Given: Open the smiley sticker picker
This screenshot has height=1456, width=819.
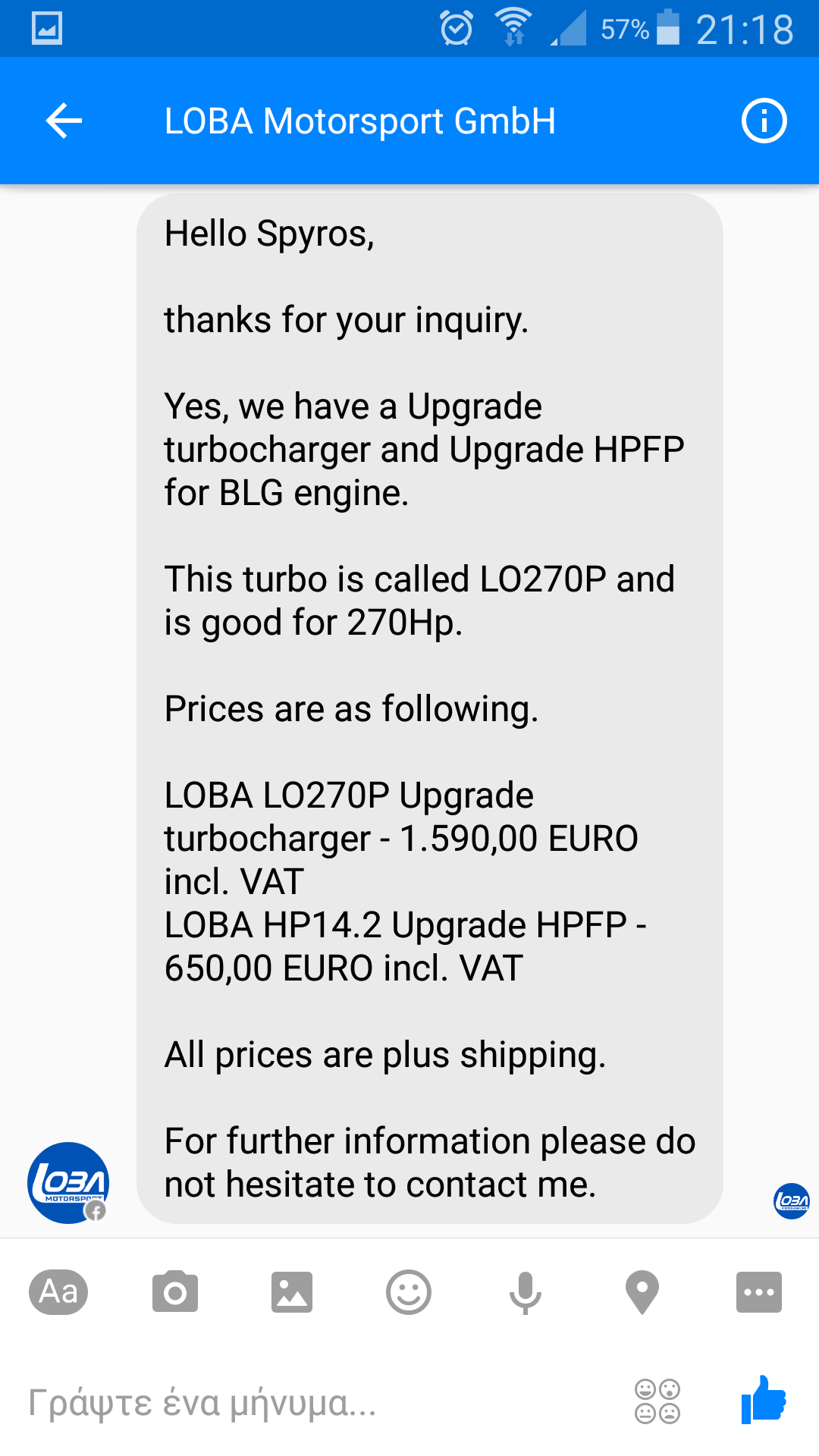Looking at the screenshot, I should click(409, 1291).
